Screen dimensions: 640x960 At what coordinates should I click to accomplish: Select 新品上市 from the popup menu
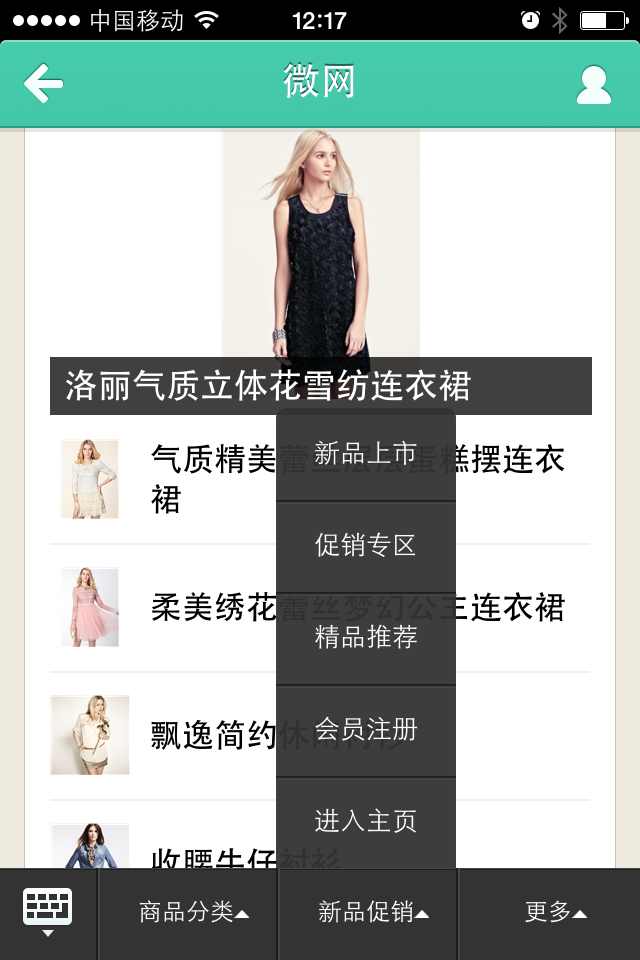click(366, 455)
